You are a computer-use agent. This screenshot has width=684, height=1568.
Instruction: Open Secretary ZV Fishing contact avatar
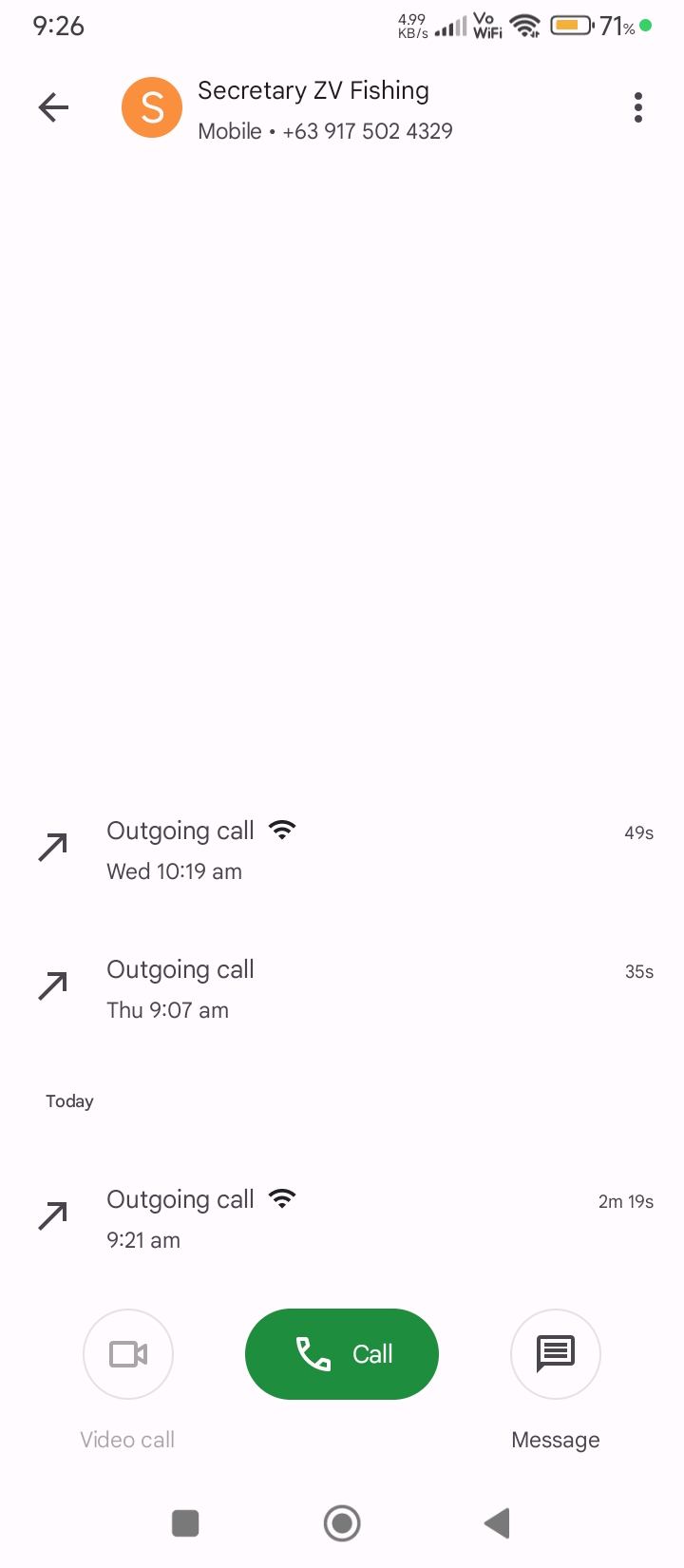[152, 107]
